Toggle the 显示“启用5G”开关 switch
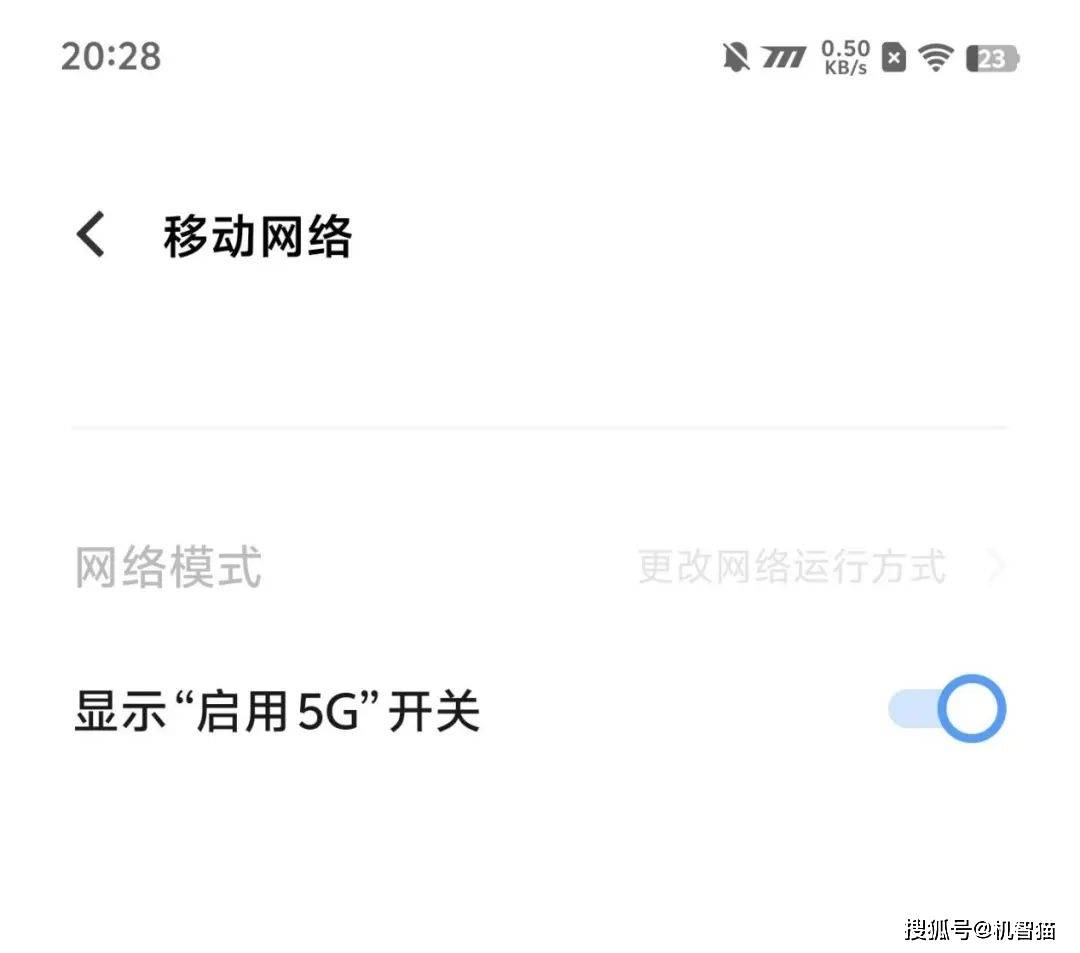The height and width of the screenshot is (953, 1080). click(945, 710)
